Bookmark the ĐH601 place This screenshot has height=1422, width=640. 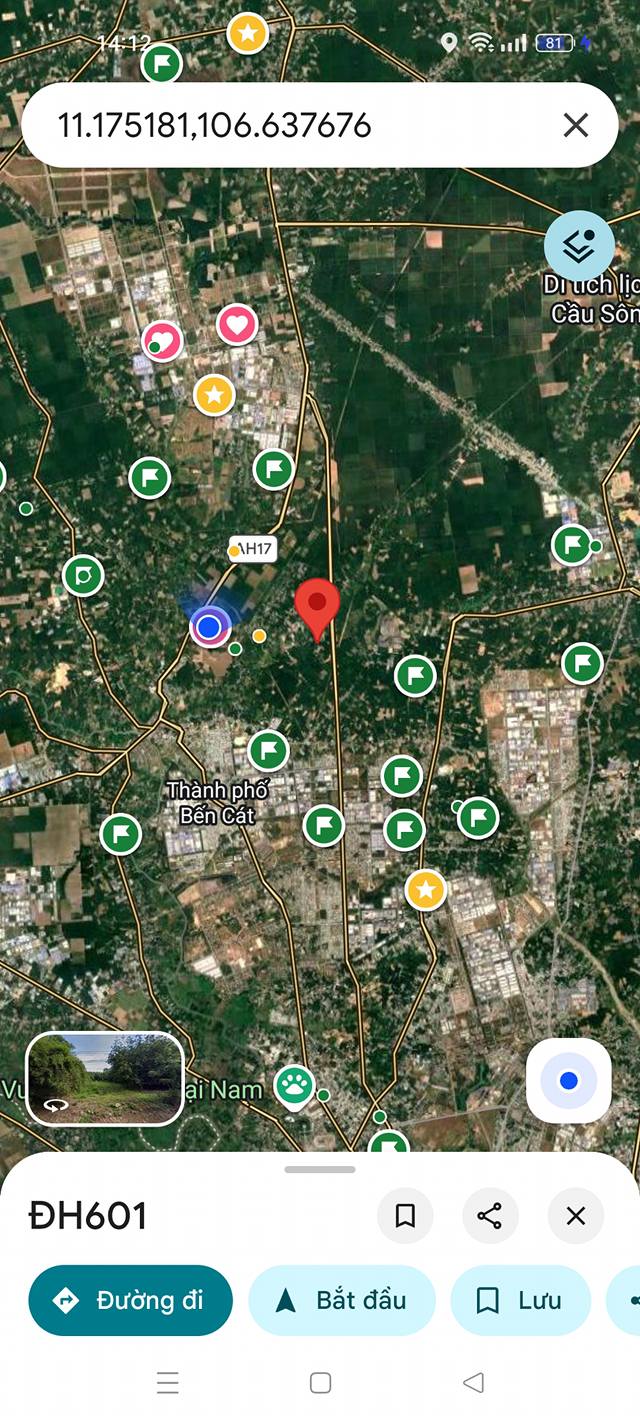pos(405,1216)
